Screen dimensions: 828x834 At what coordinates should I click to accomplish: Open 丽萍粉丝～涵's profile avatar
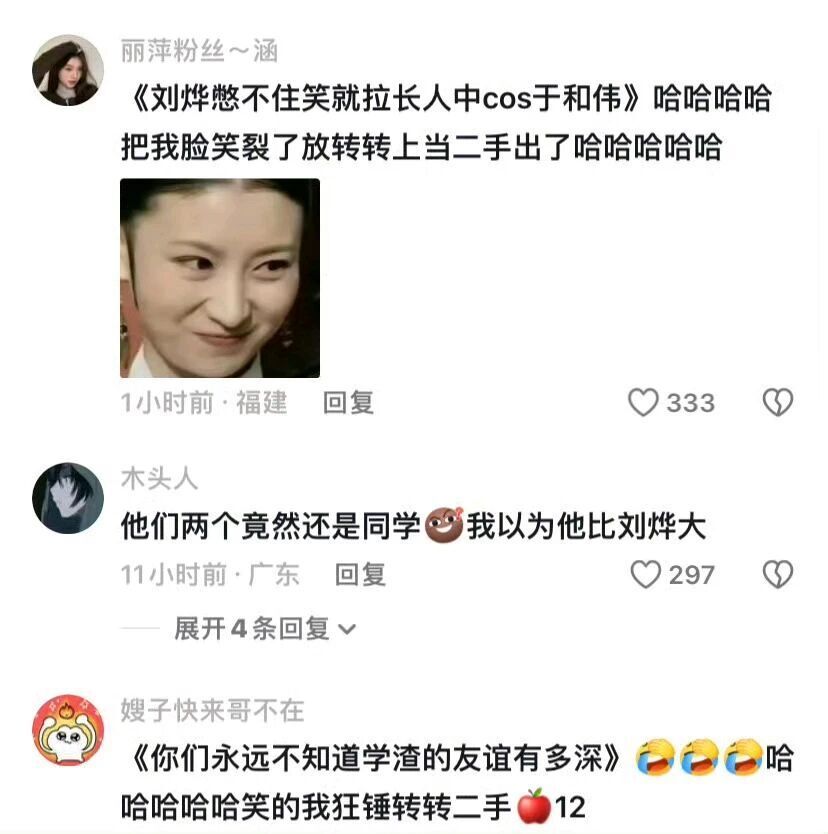(x=68, y=70)
